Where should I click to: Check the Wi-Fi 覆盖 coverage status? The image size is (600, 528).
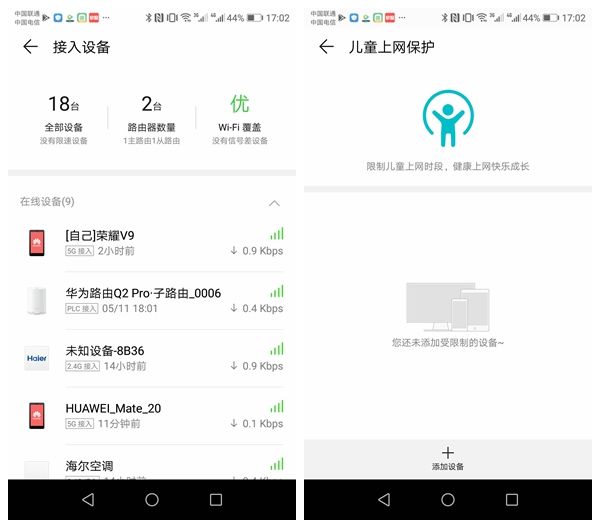tap(240, 118)
